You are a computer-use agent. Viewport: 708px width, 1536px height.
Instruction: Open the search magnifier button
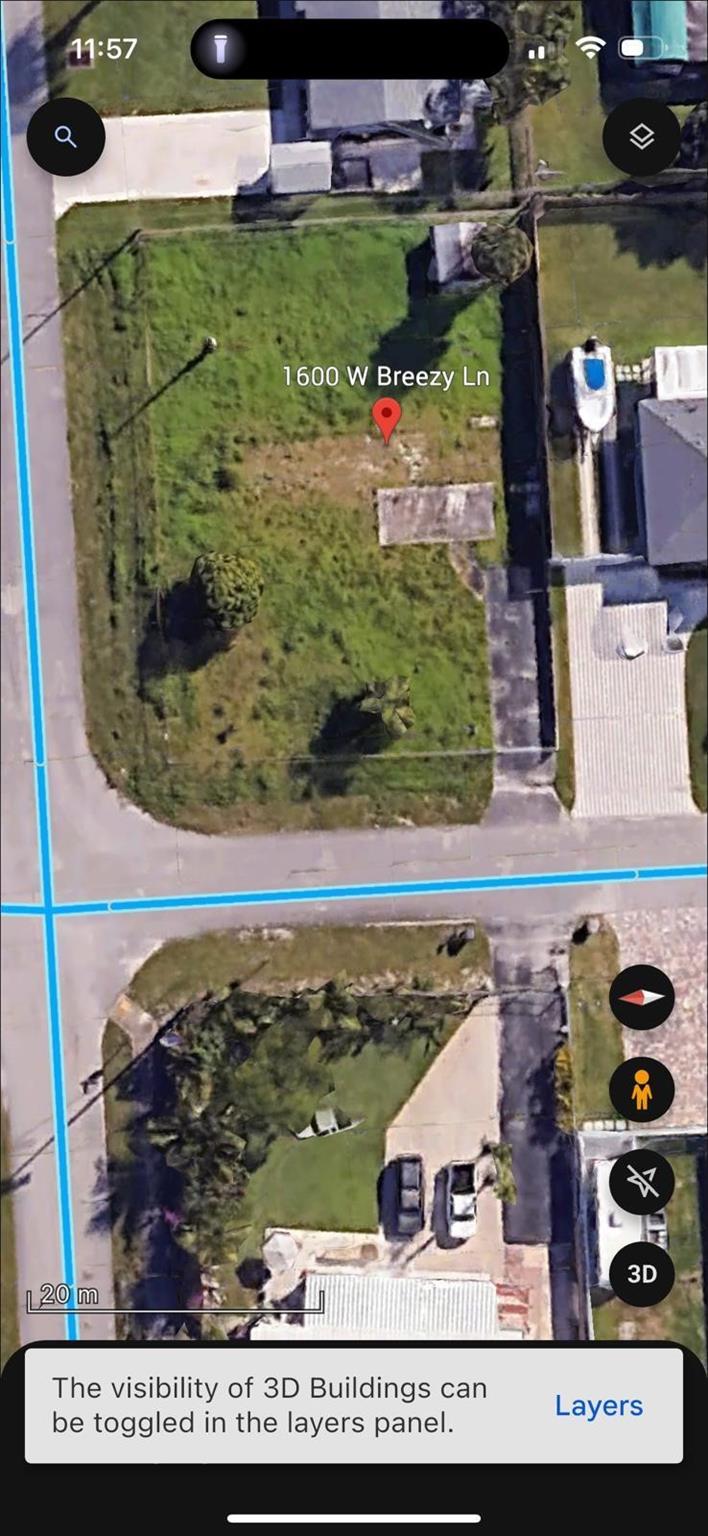coord(66,137)
